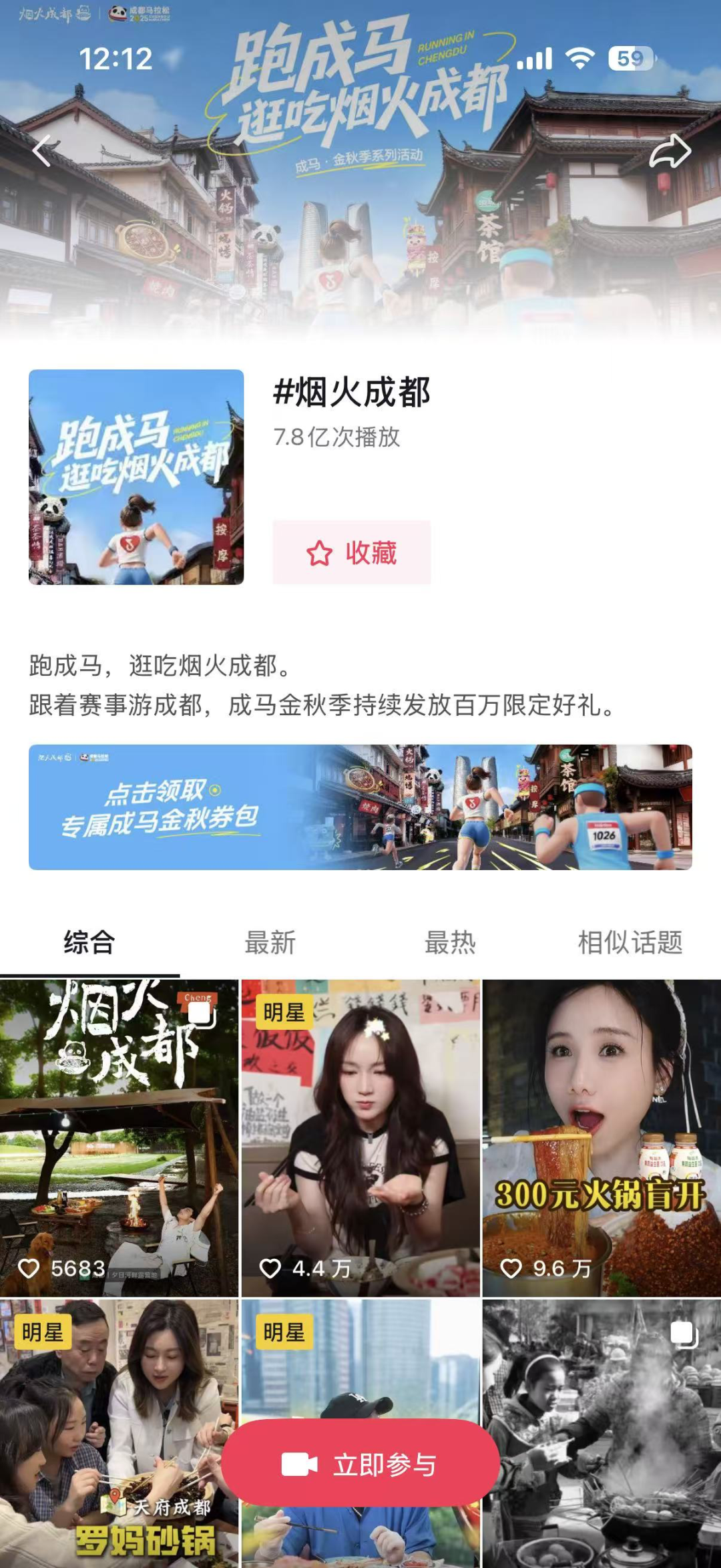Switch to the 最新 tab
Screen dimensions: 721x1568
(x=270, y=942)
